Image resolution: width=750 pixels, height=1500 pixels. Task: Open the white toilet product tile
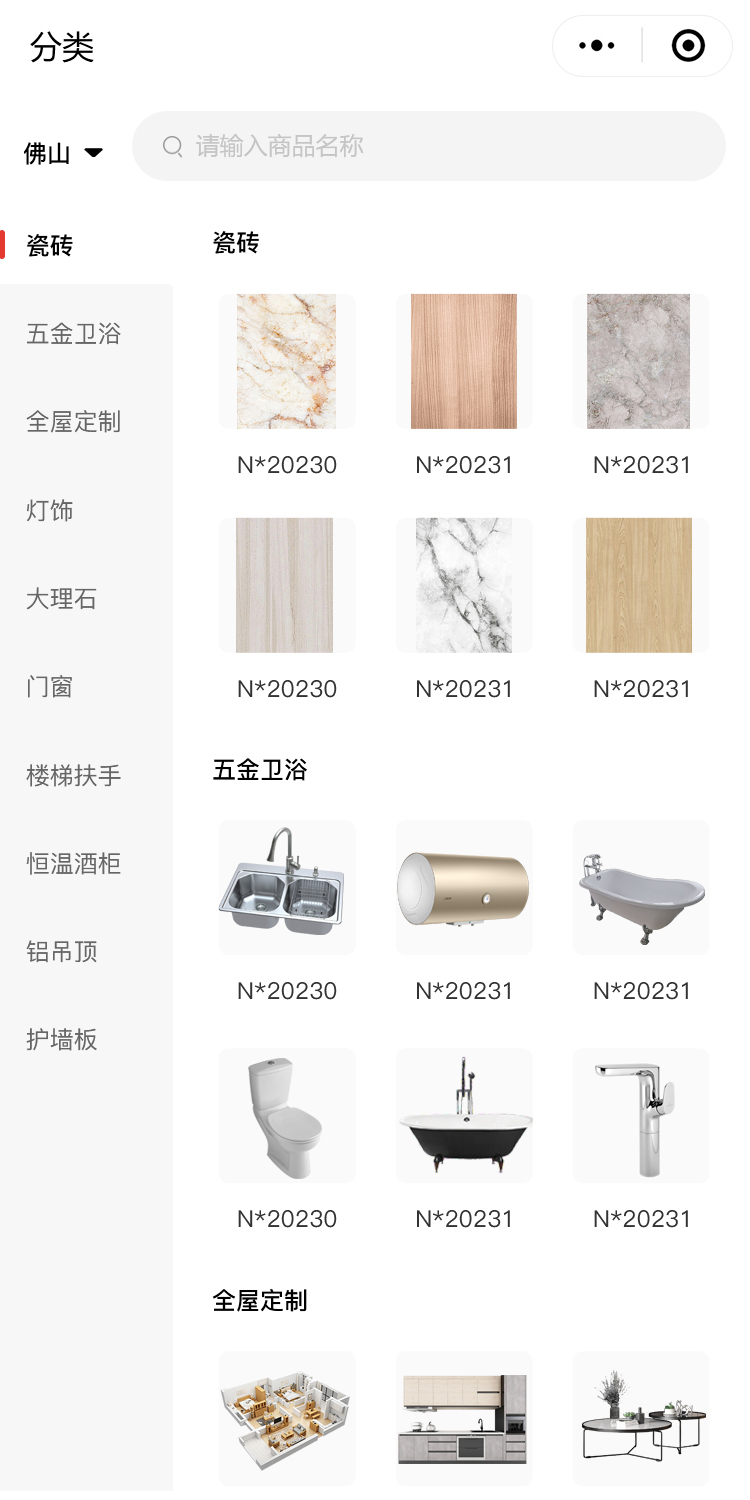tap(287, 1115)
